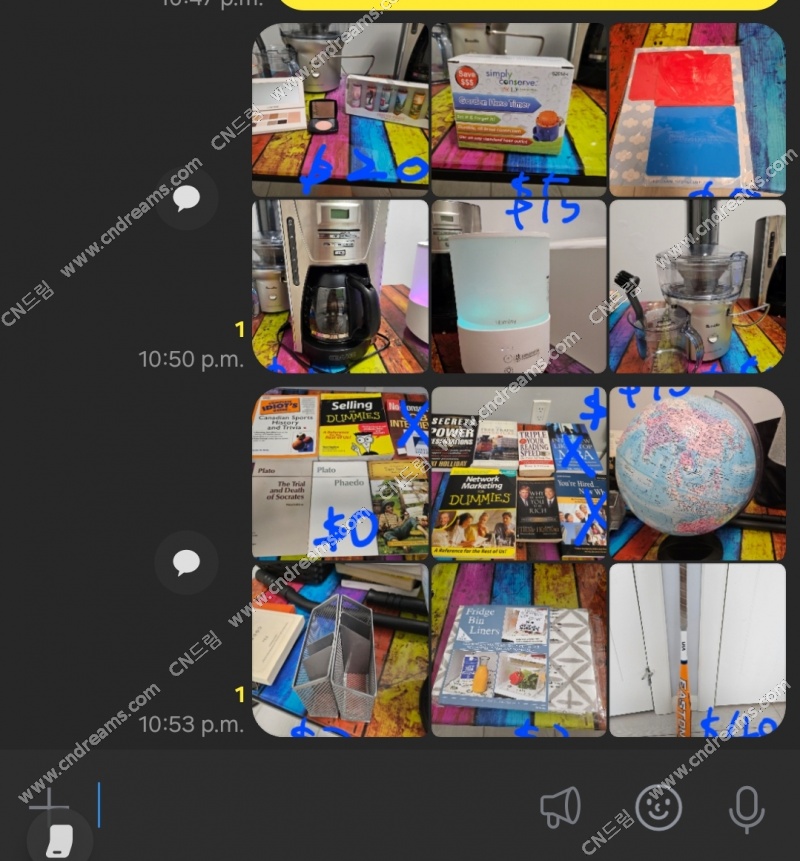The height and width of the screenshot is (861, 800).
Task: View the Simply Conserve shower timer photo
Action: click(x=518, y=108)
